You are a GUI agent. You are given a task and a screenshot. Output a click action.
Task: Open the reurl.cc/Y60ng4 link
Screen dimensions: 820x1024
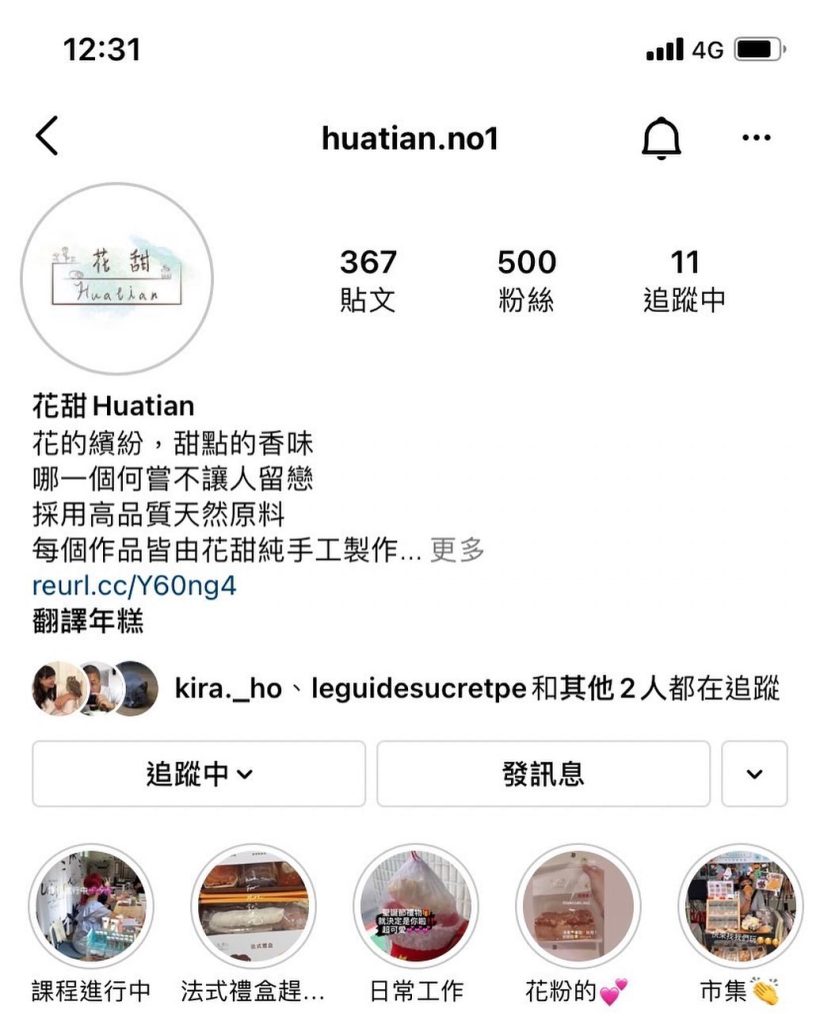click(134, 585)
